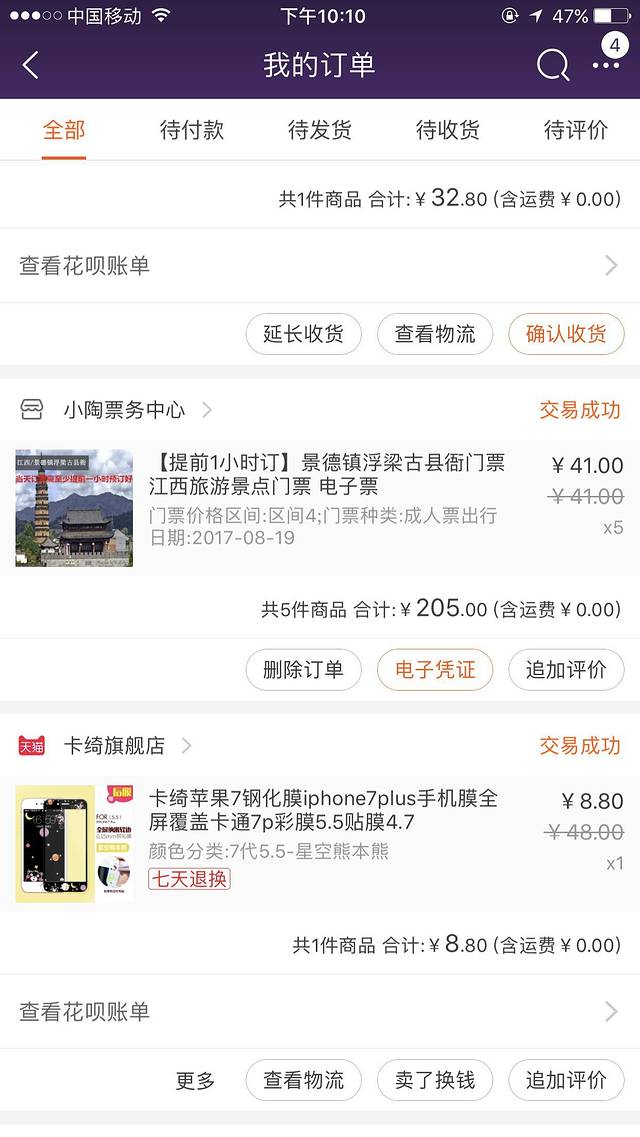Image resolution: width=640 pixels, height=1137 pixels.
Task: Tap 查看物流 for the 卡绮 order
Action: pos(303,1080)
